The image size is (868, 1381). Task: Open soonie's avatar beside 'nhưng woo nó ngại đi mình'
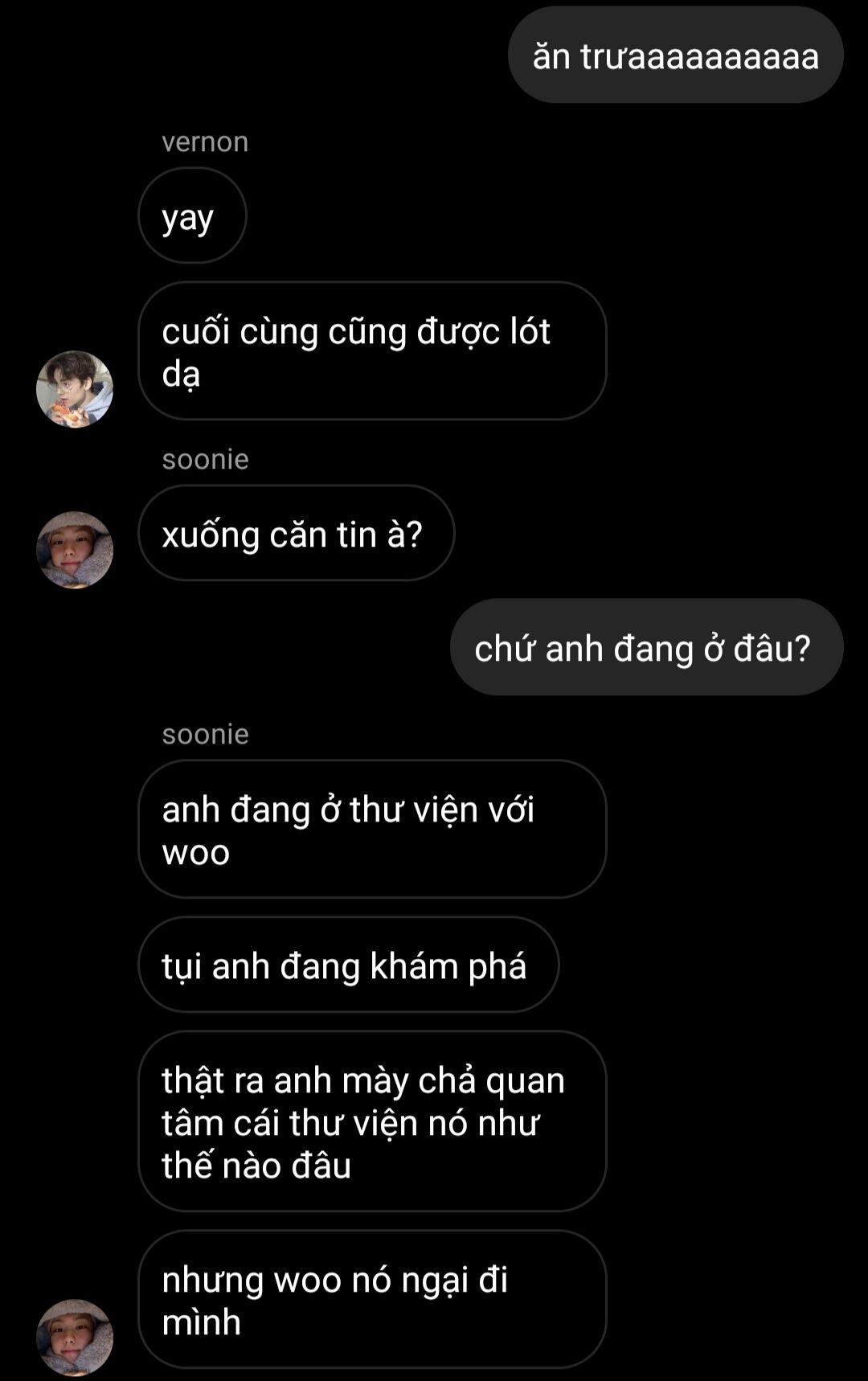75,1338
